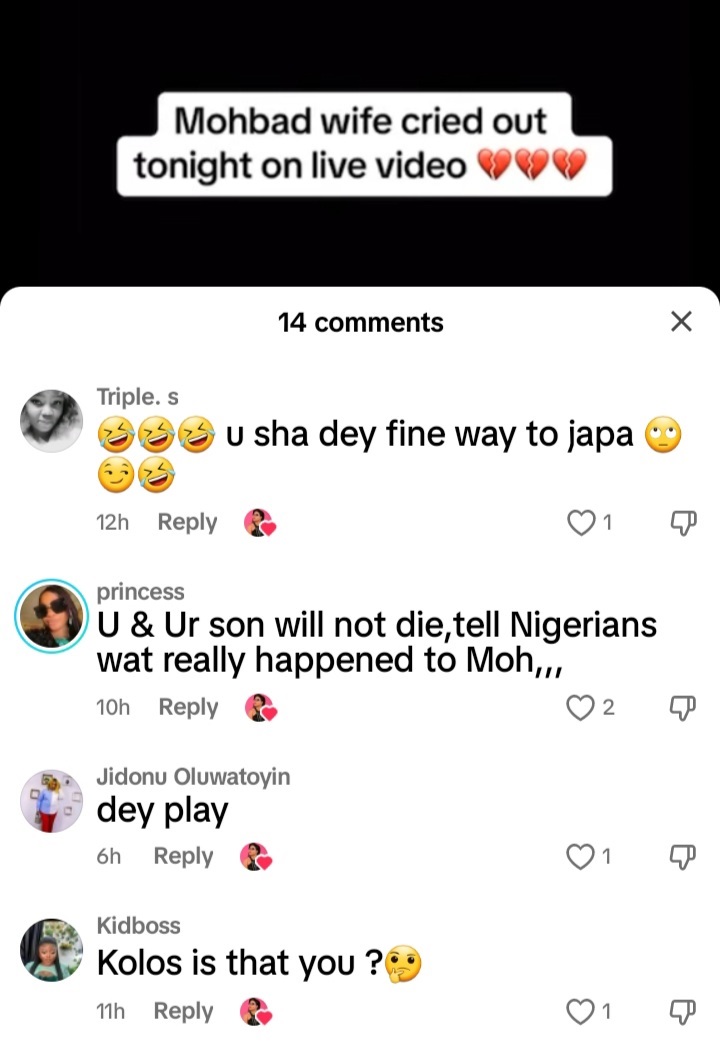Image resolution: width=720 pixels, height=1046 pixels.
Task: Reply to princess's comment
Action: click(188, 707)
